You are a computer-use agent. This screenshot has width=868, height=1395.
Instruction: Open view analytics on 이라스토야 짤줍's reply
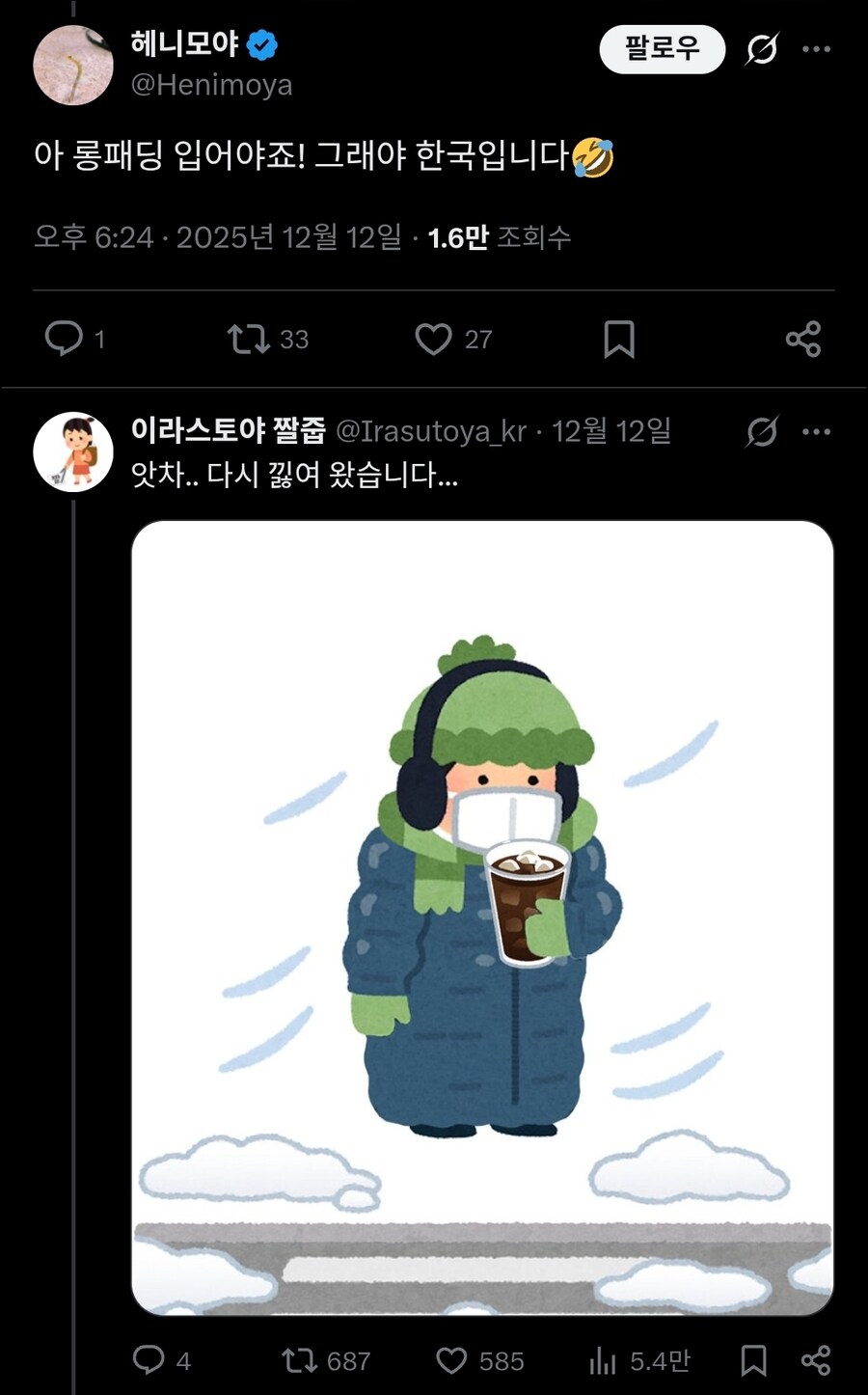(606, 1362)
